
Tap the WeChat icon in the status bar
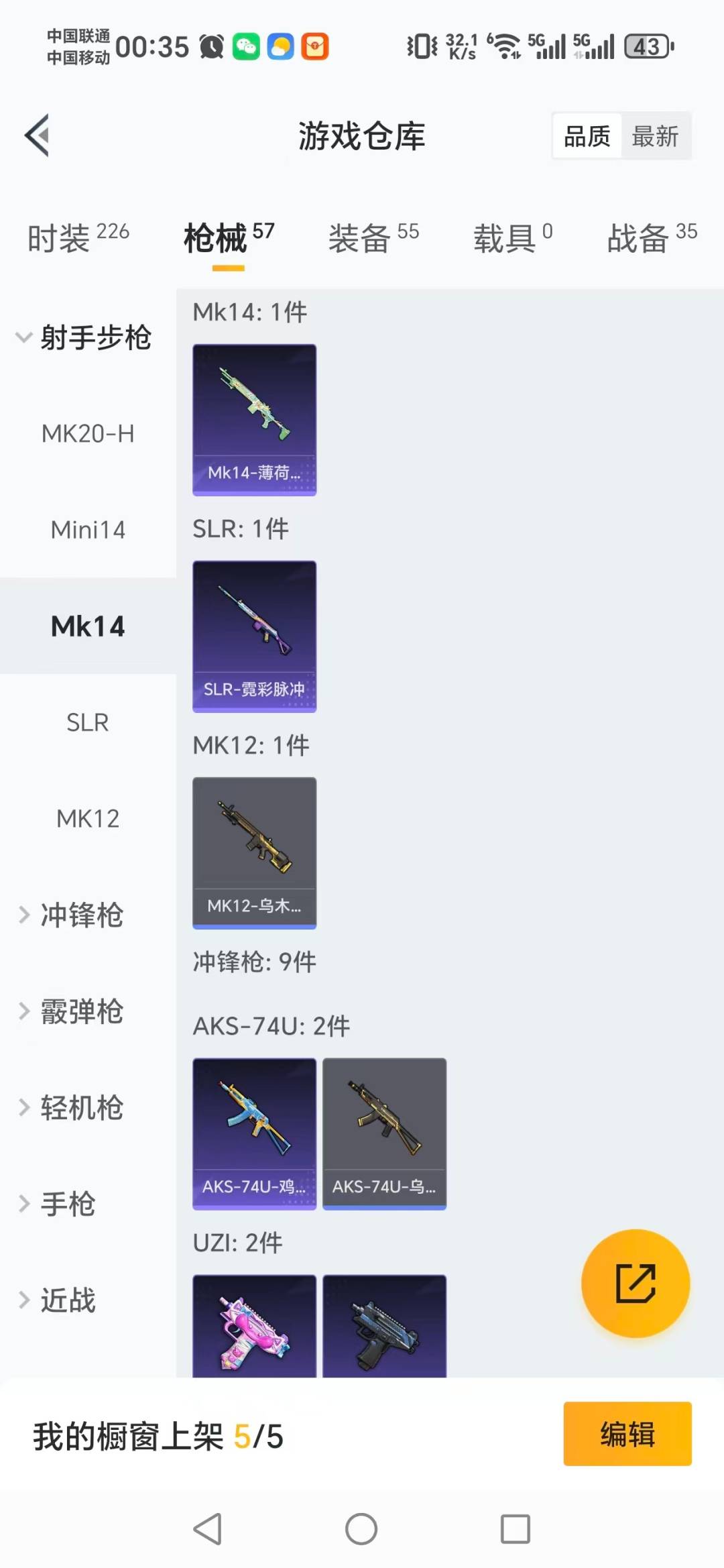[247, 46]
